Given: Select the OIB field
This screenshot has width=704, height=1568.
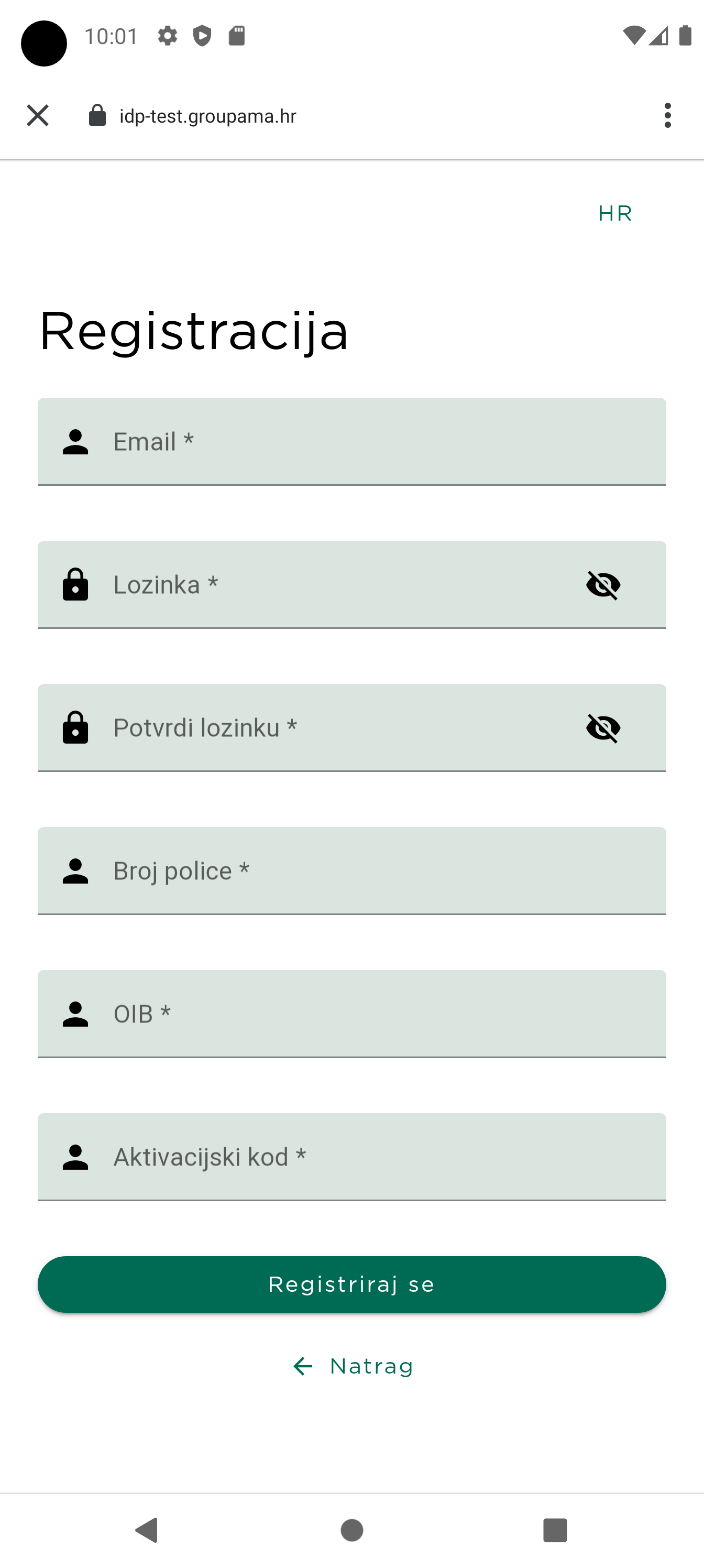Looking at the screenshot, I should coord(351,1014).
